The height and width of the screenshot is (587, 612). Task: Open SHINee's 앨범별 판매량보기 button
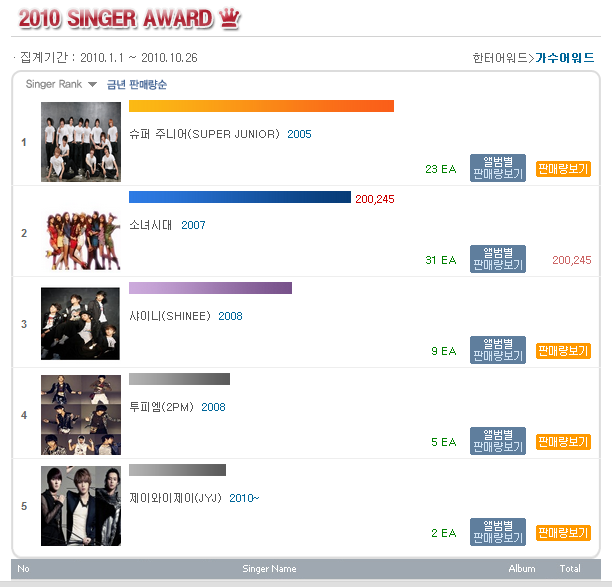497,351
